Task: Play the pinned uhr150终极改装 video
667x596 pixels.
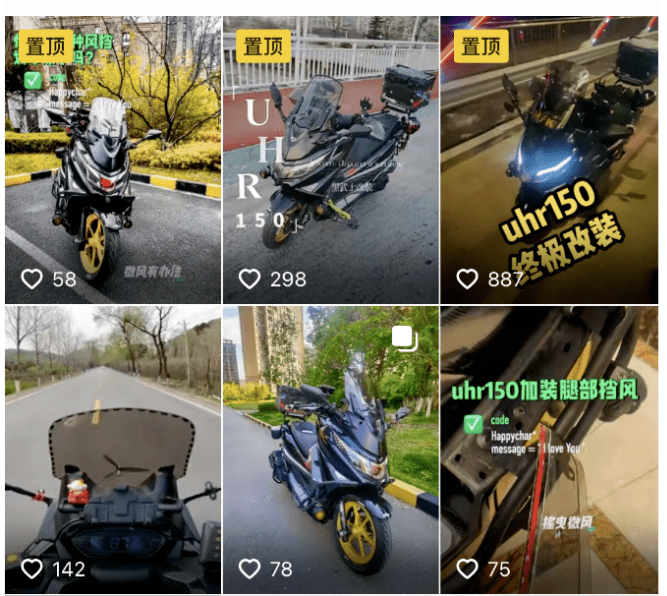Action: (549, 160)
